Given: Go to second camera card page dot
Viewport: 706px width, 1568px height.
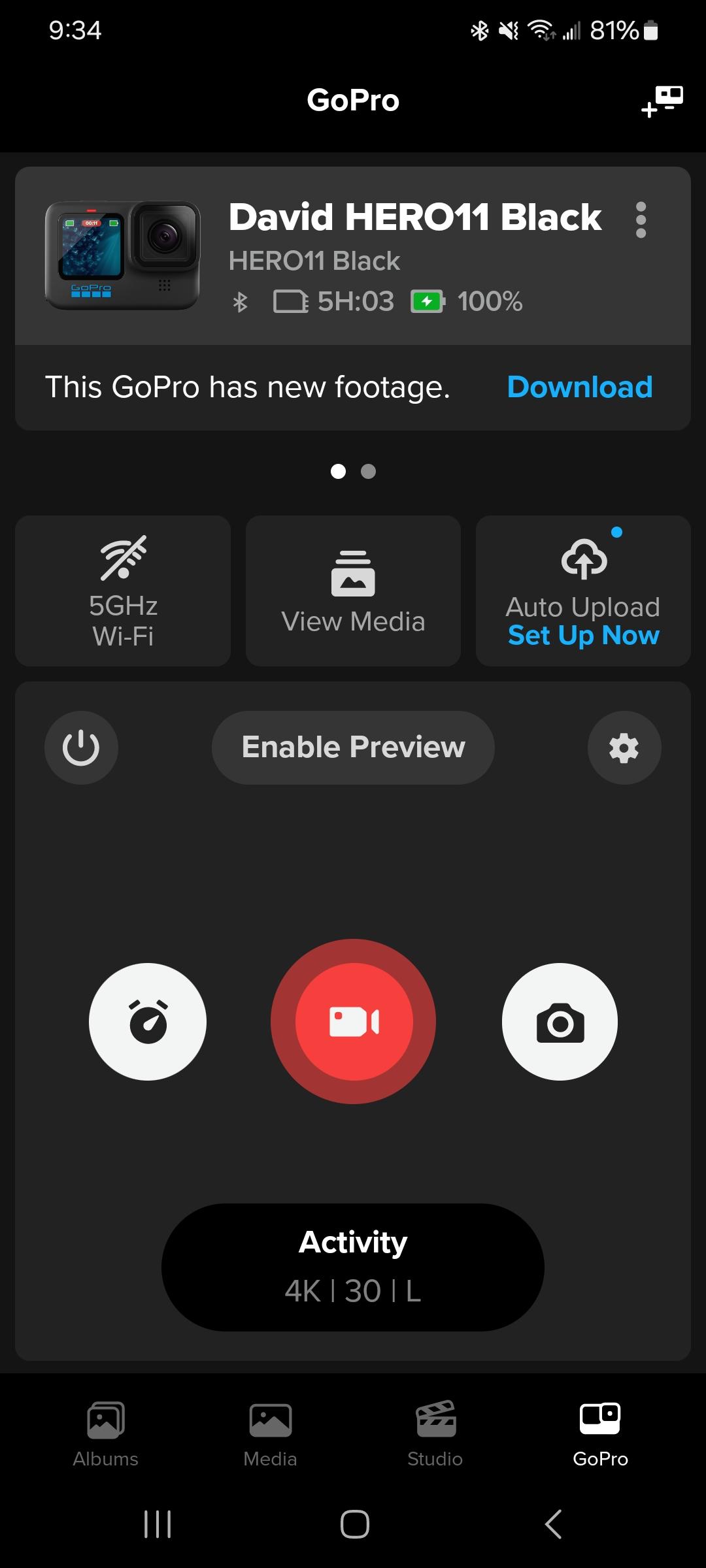Looking at the screenshot, I should [369, 472].
